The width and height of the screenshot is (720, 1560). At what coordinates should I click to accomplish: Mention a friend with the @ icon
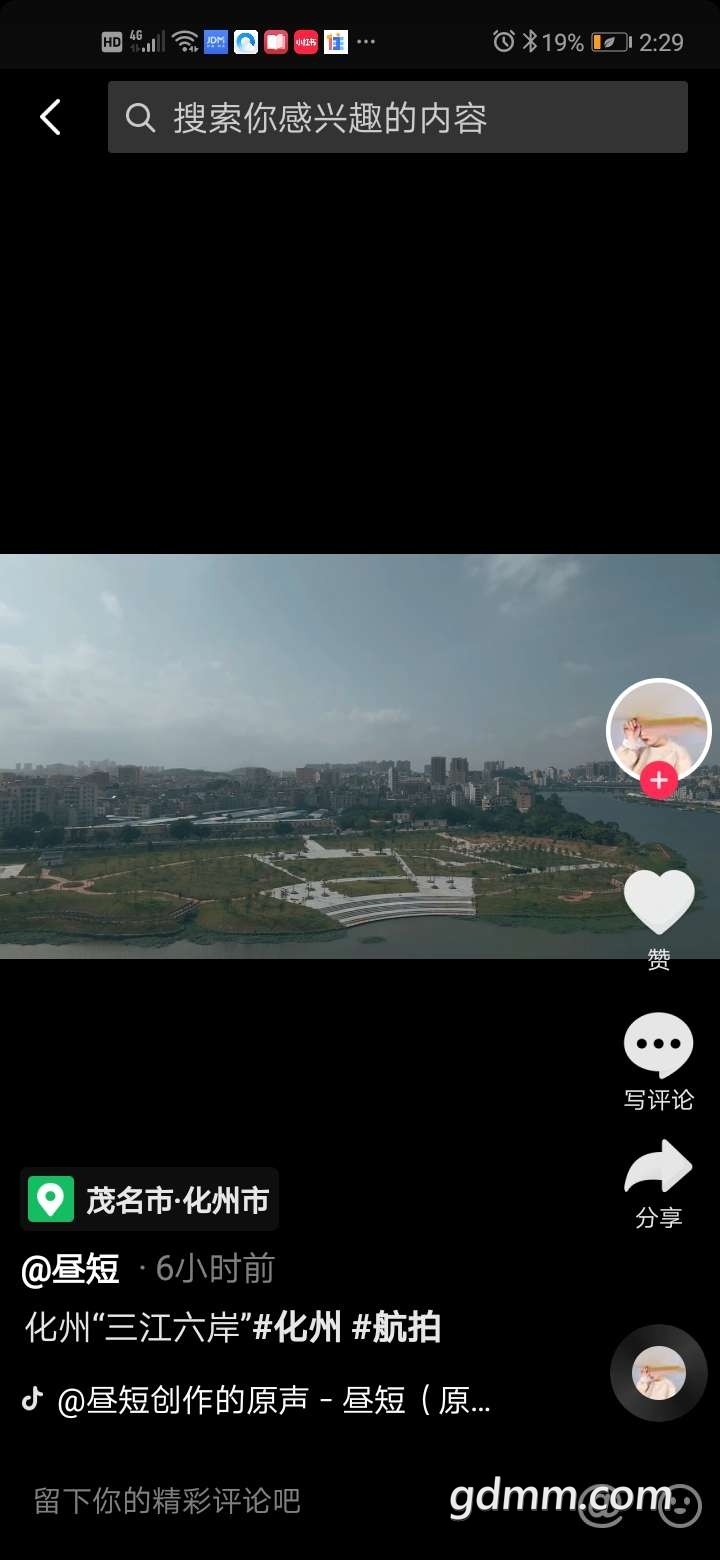click(600, 1503)
